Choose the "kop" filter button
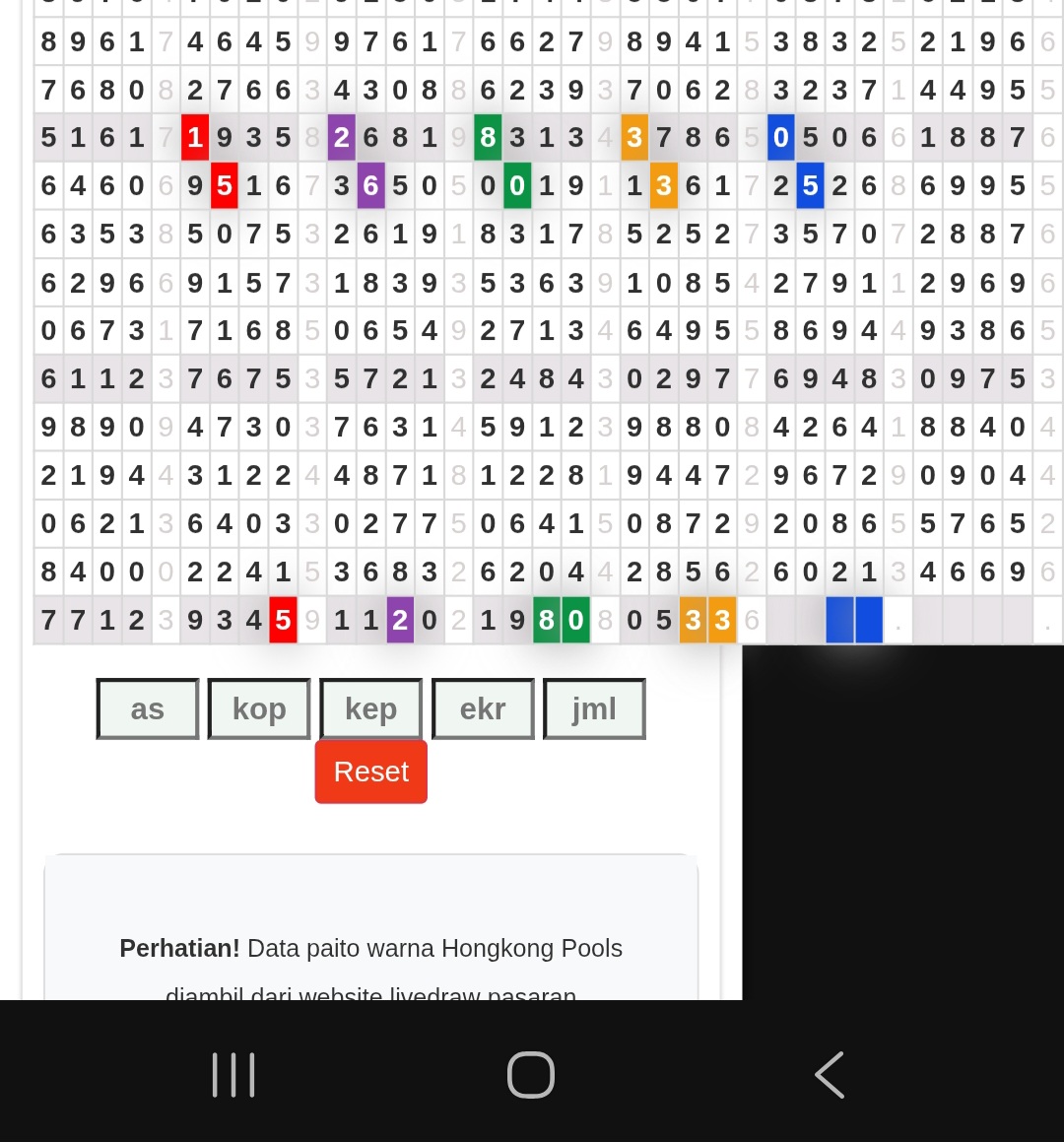 [259, 708]
